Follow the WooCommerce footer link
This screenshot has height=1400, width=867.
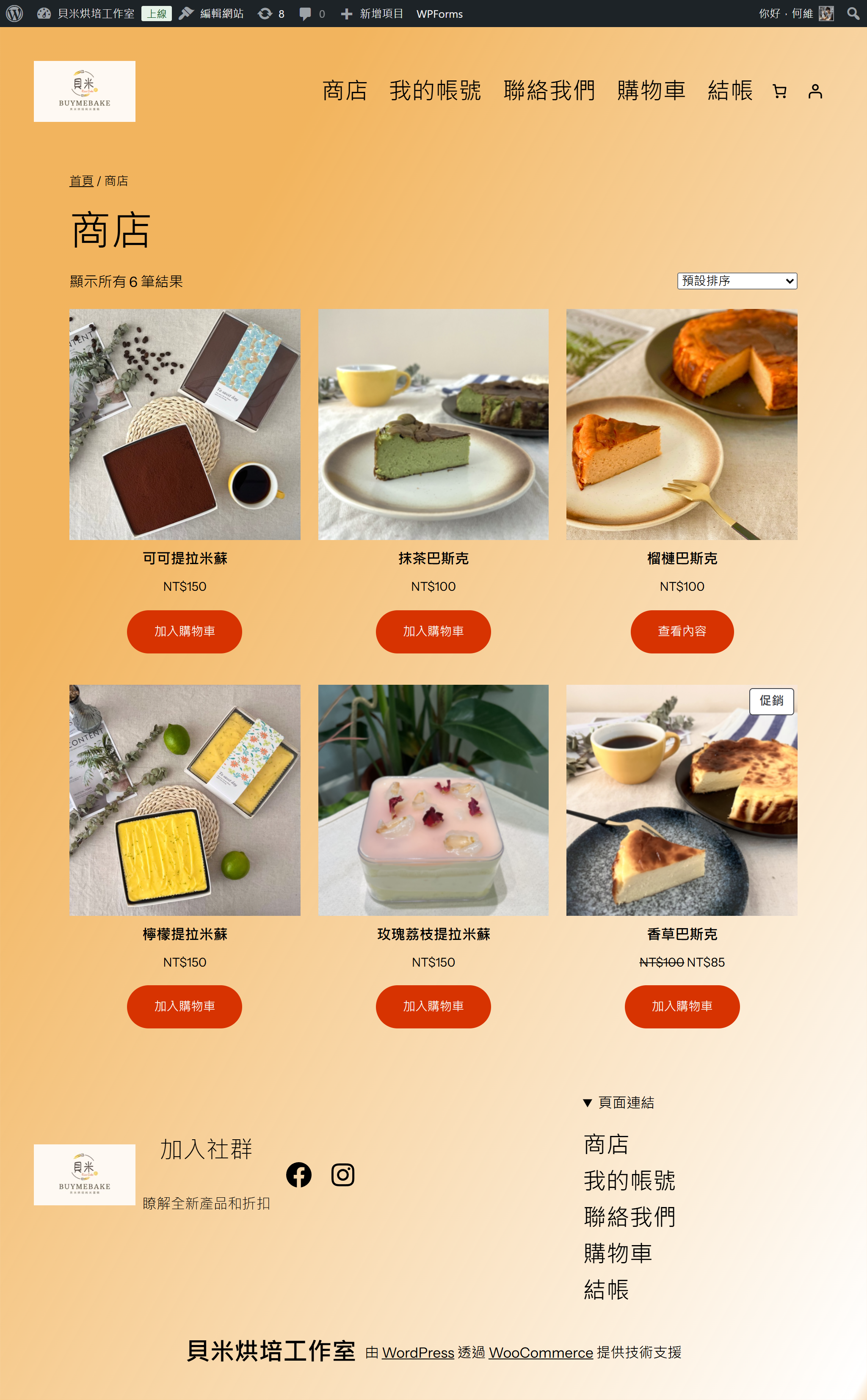[540, 1353]
